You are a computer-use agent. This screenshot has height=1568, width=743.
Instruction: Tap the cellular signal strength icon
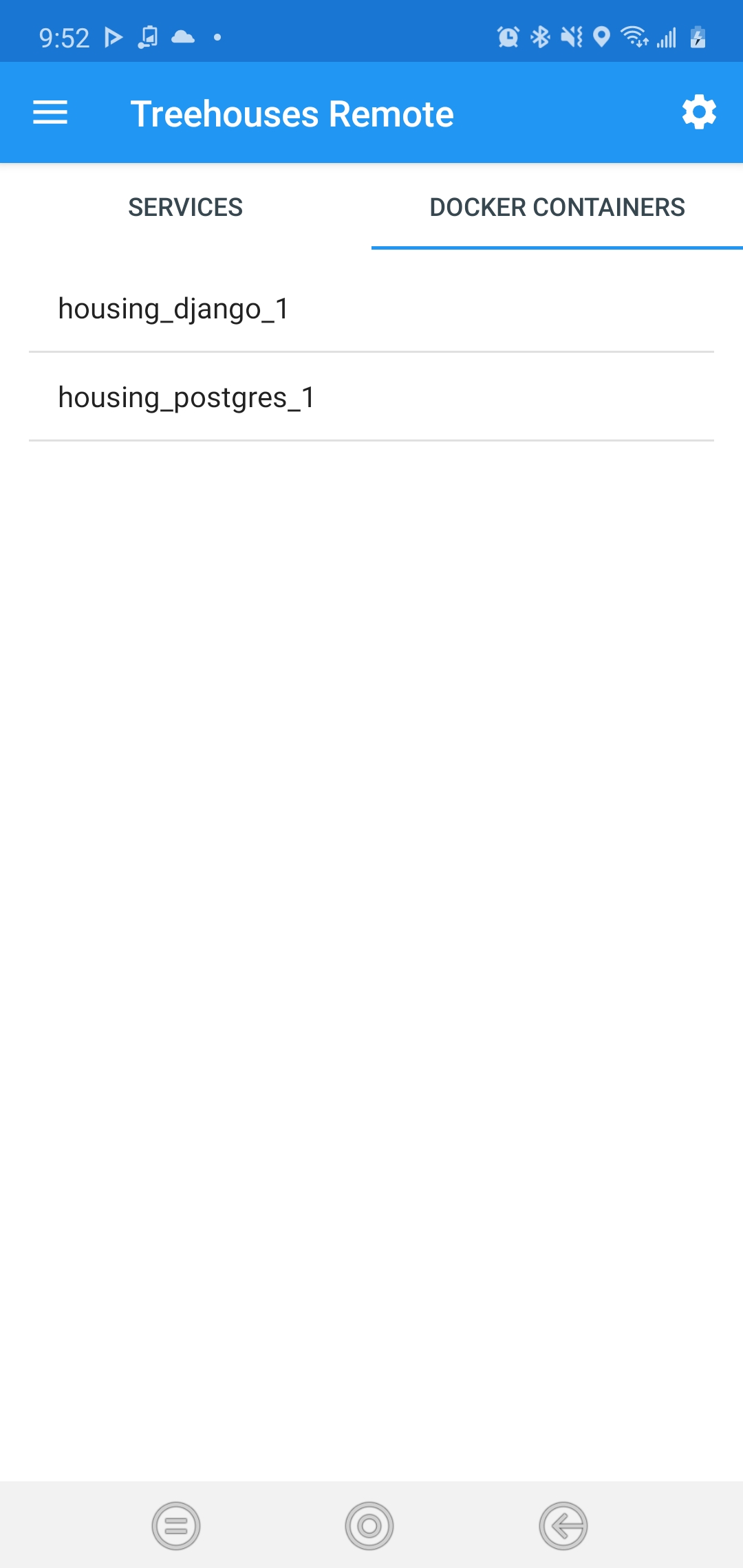pos(665,37)
